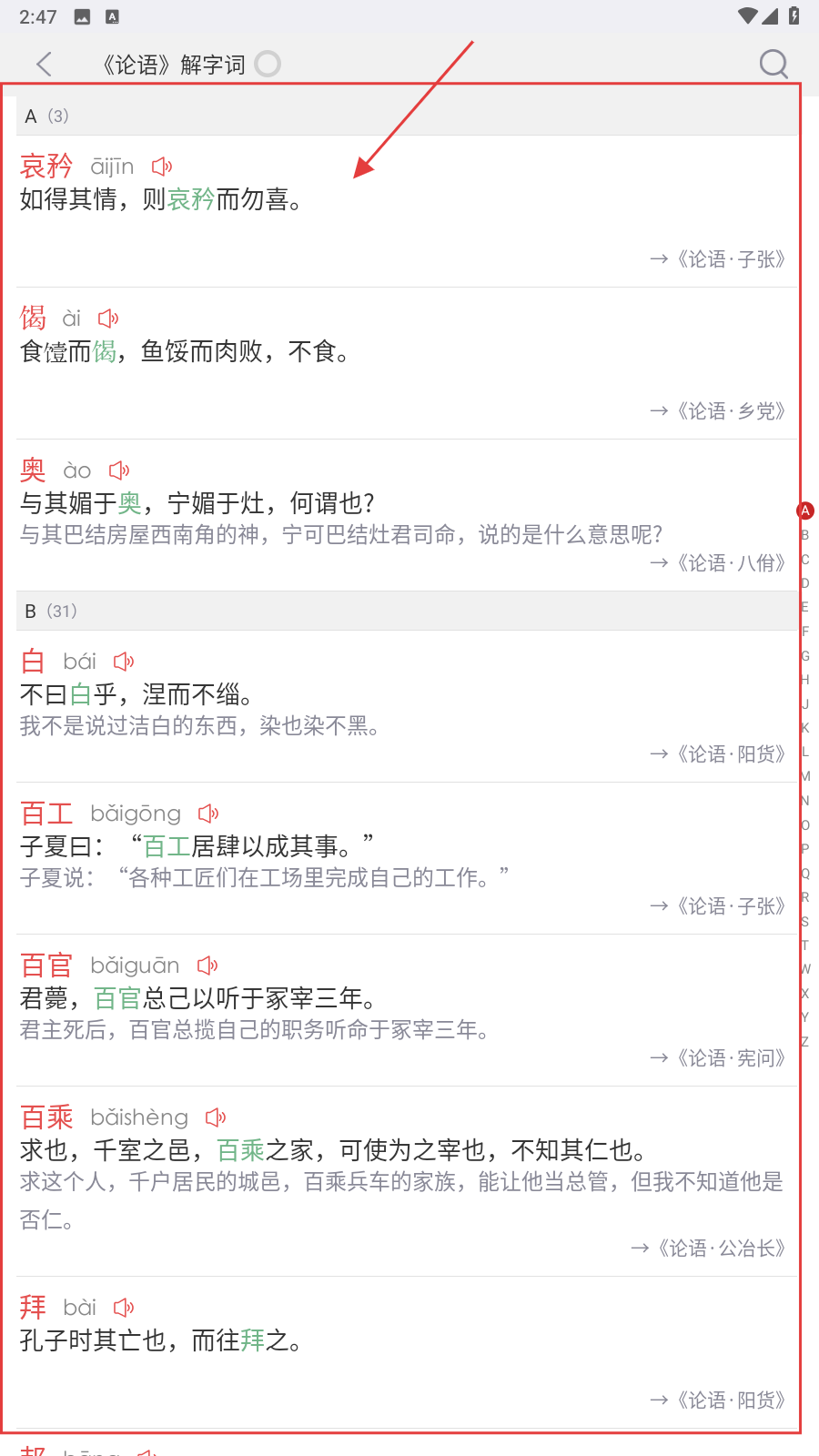Listen to pronunciation of 奥
The height and width of the screenshot is (1456, 819).
[119, 470]
